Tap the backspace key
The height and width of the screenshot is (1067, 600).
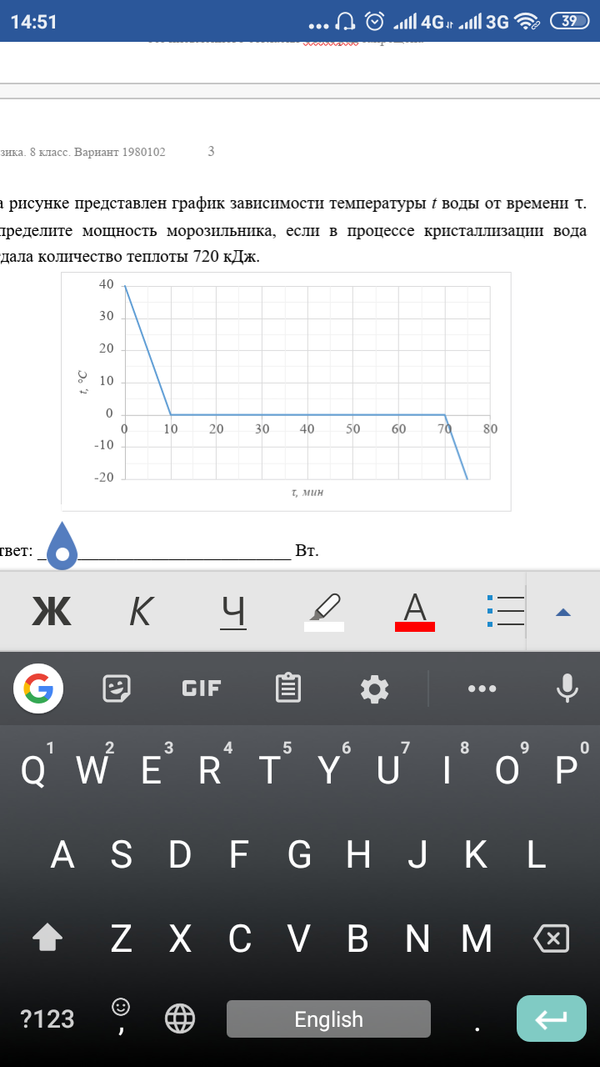pyautogui.click(x=551, y=938)
